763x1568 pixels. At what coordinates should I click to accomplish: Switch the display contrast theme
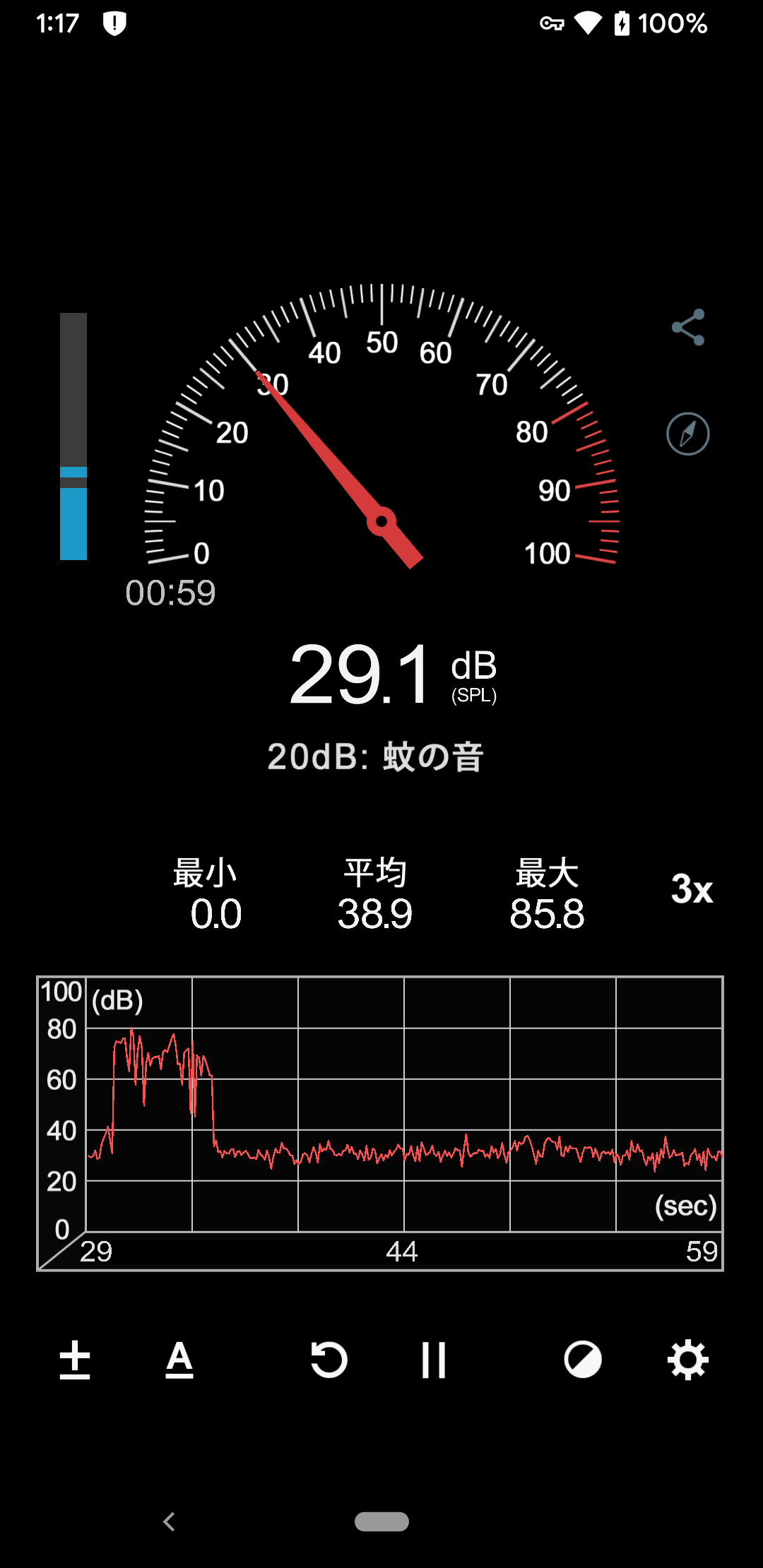[x=583, y=1360]
